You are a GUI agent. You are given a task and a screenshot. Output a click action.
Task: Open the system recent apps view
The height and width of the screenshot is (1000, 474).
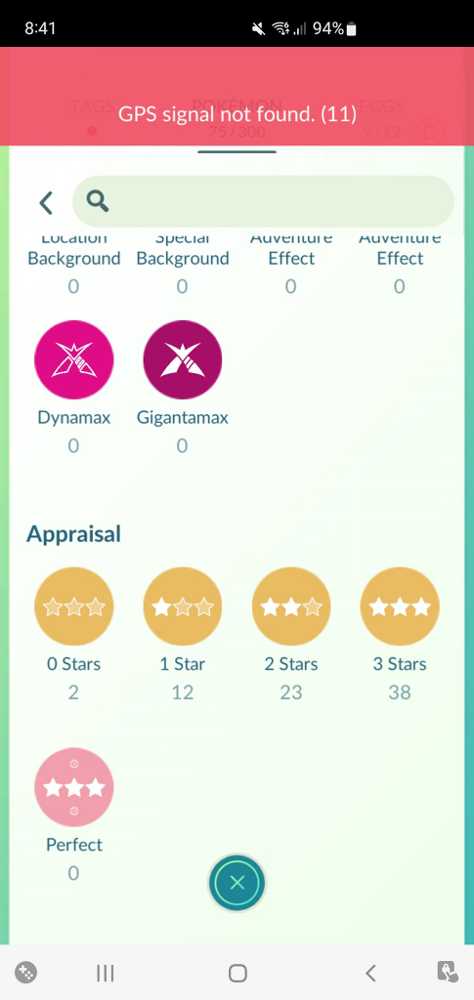coord(105,973)
